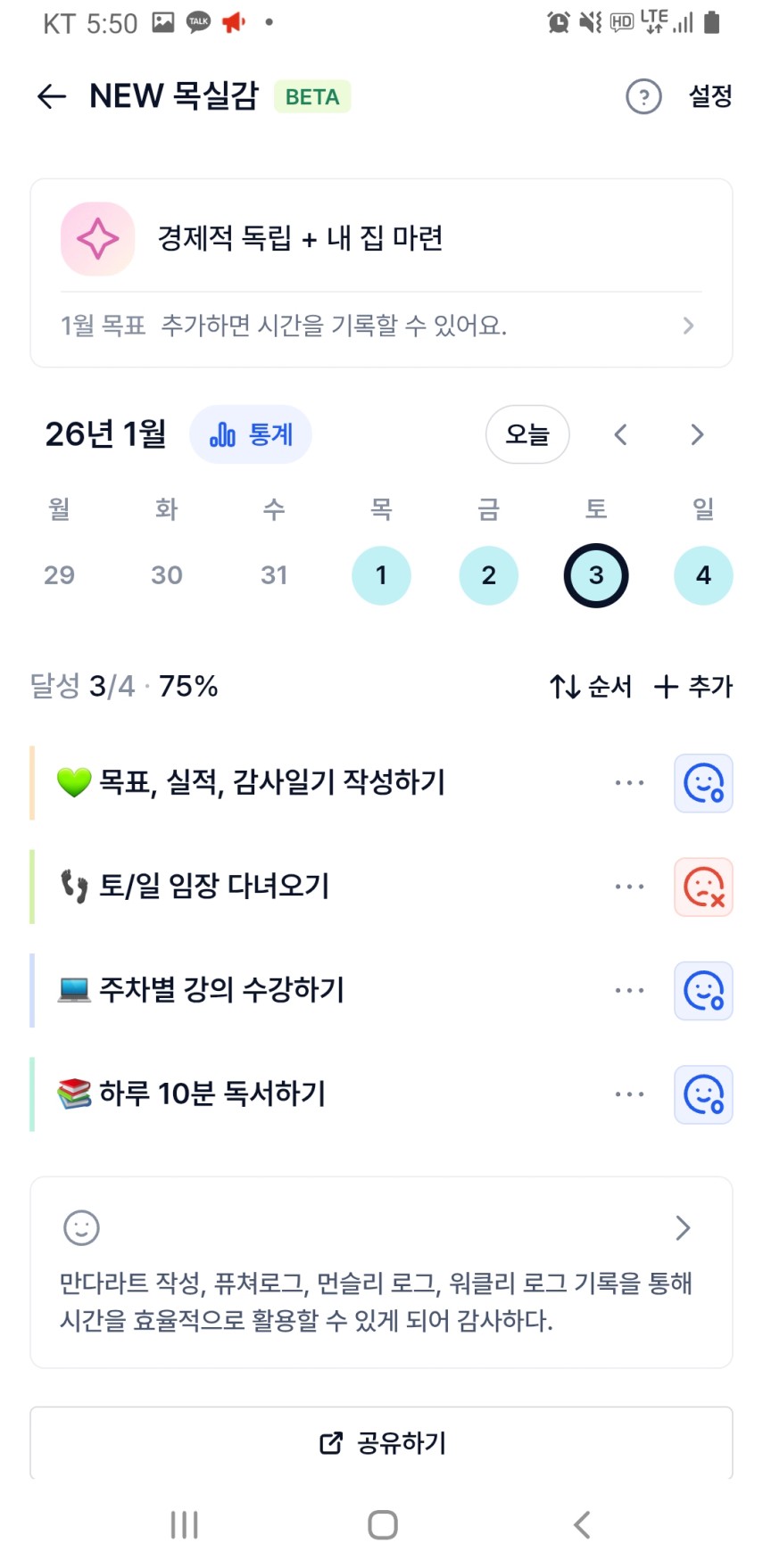This screenshot has height=1568, width=763.
Task: Go to the next week
Action: [697, 434]
